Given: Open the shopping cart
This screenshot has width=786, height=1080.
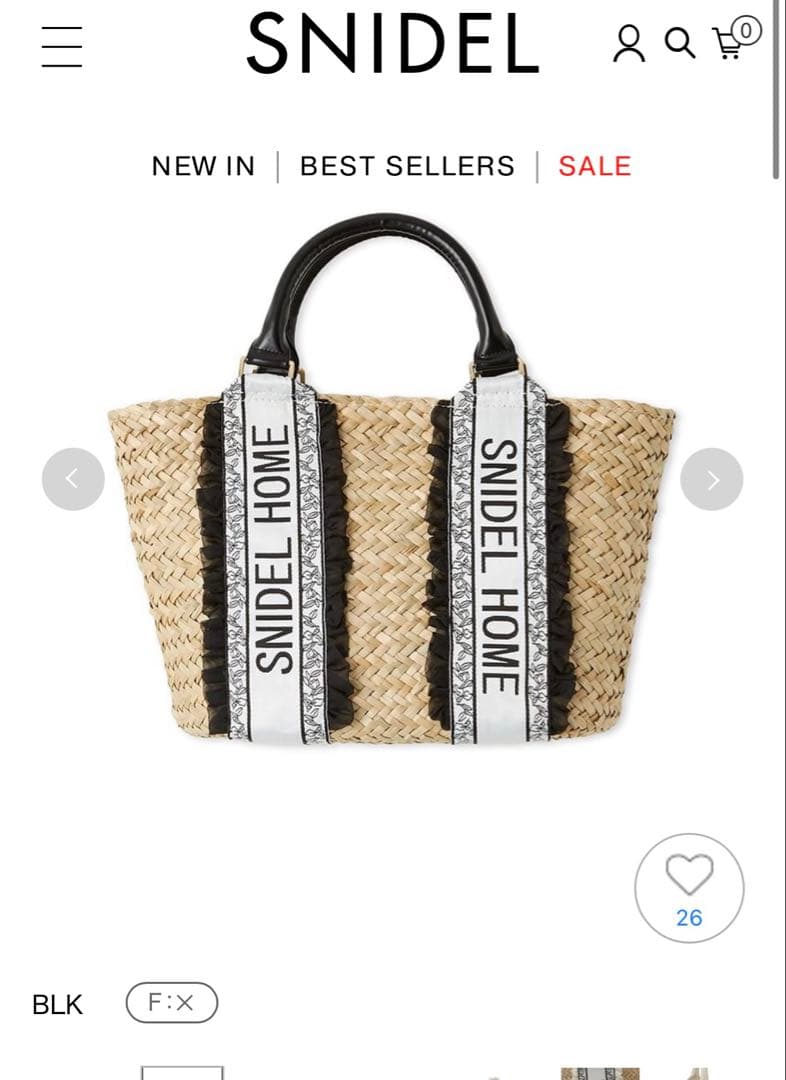Looking at the screenshot, I should pos(731,42).
